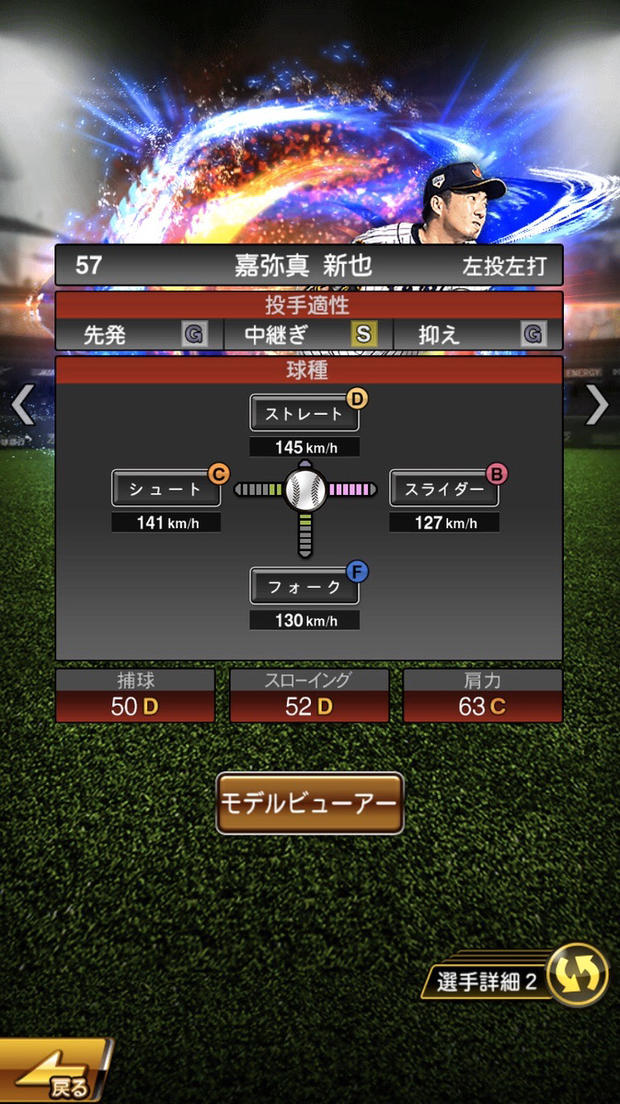Select the フォーク pitch button
This screenshot has width=620, height=1104.
304,587
